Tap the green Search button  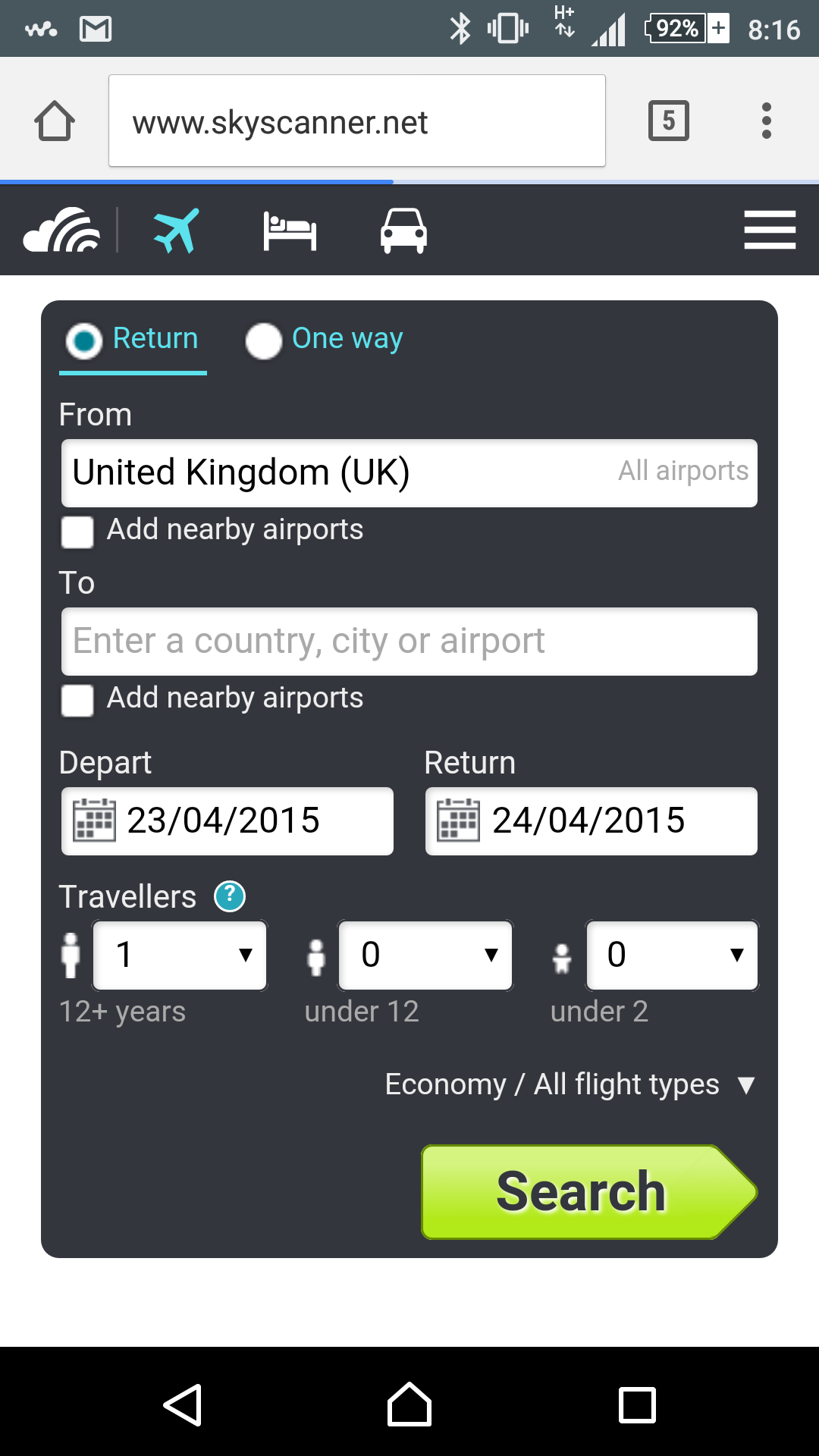click(x=589, y=1192)
